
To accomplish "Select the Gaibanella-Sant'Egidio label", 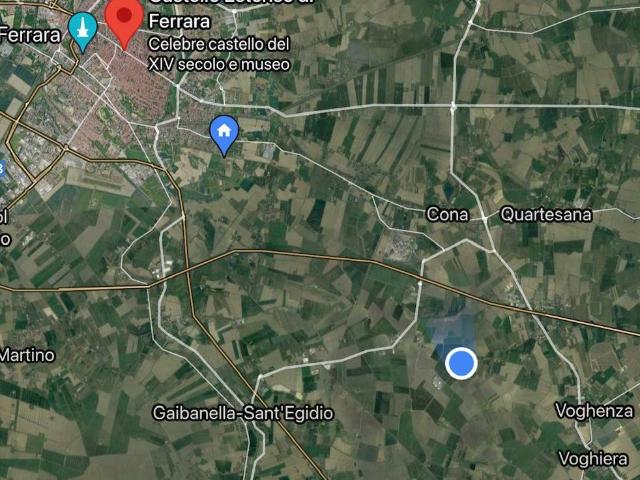I will pyautogui.click(x=243, y=412).
